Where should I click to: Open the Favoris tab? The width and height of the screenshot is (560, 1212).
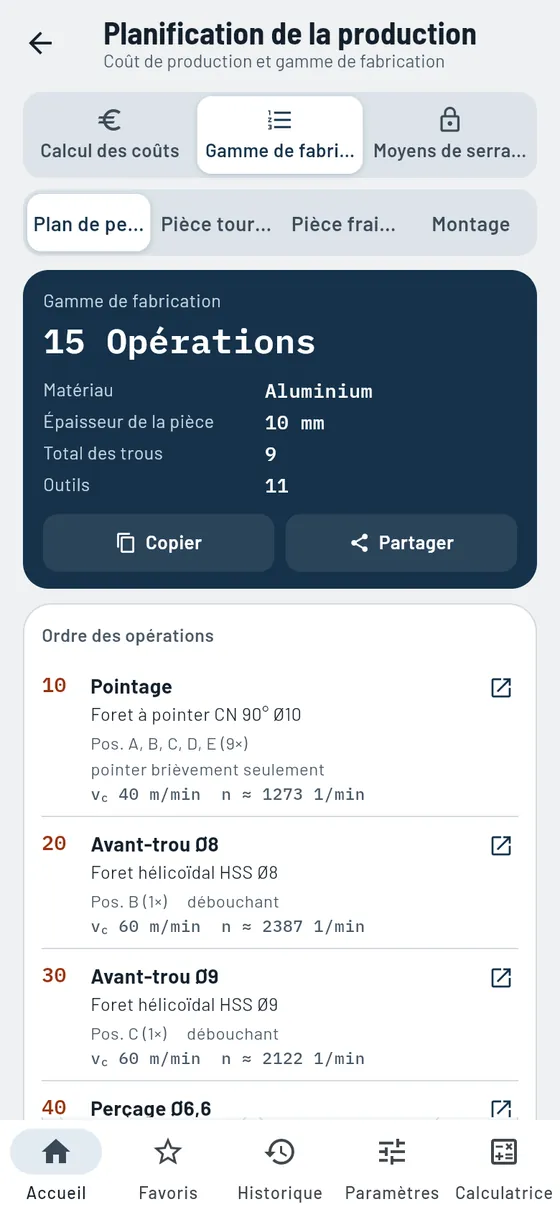click(x=168, y=1166)
